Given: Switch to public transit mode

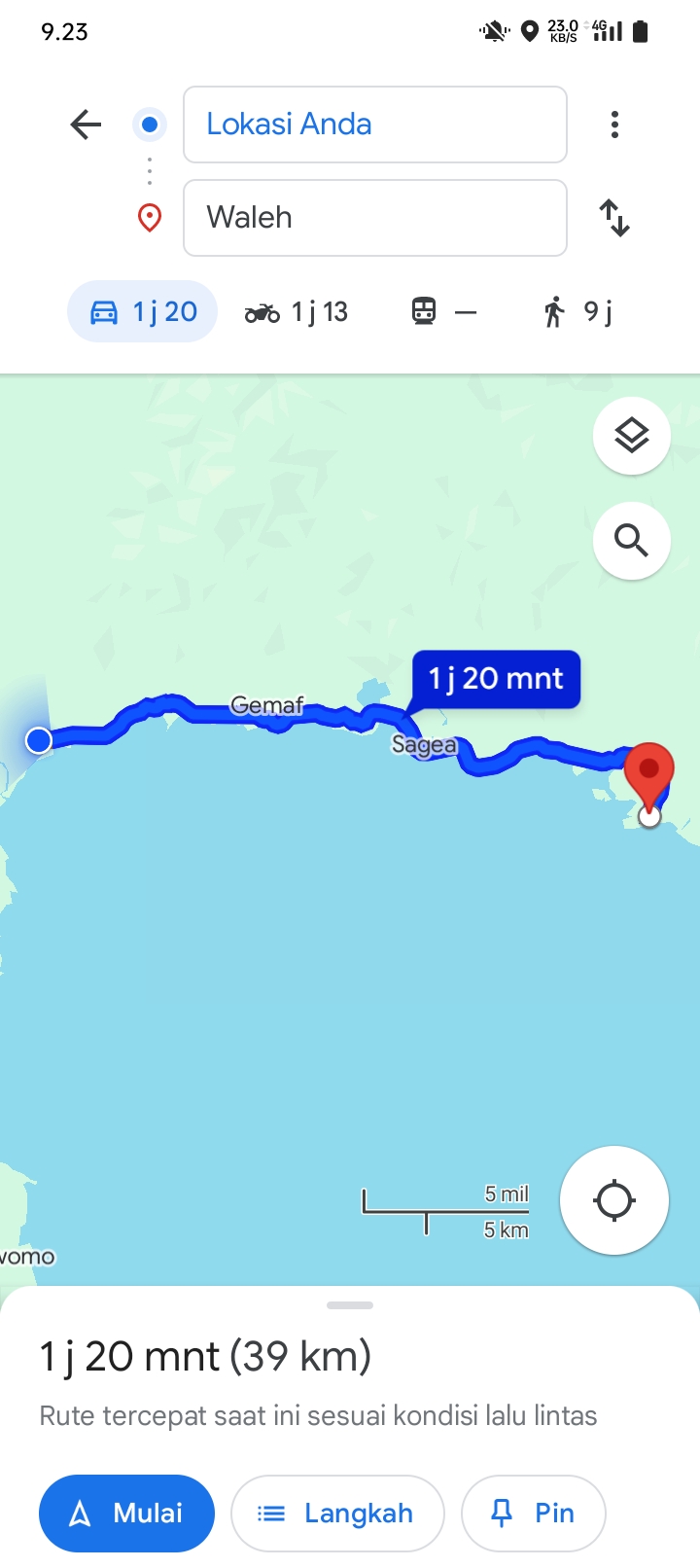Looking at the screenshot, I should [444, 312].
